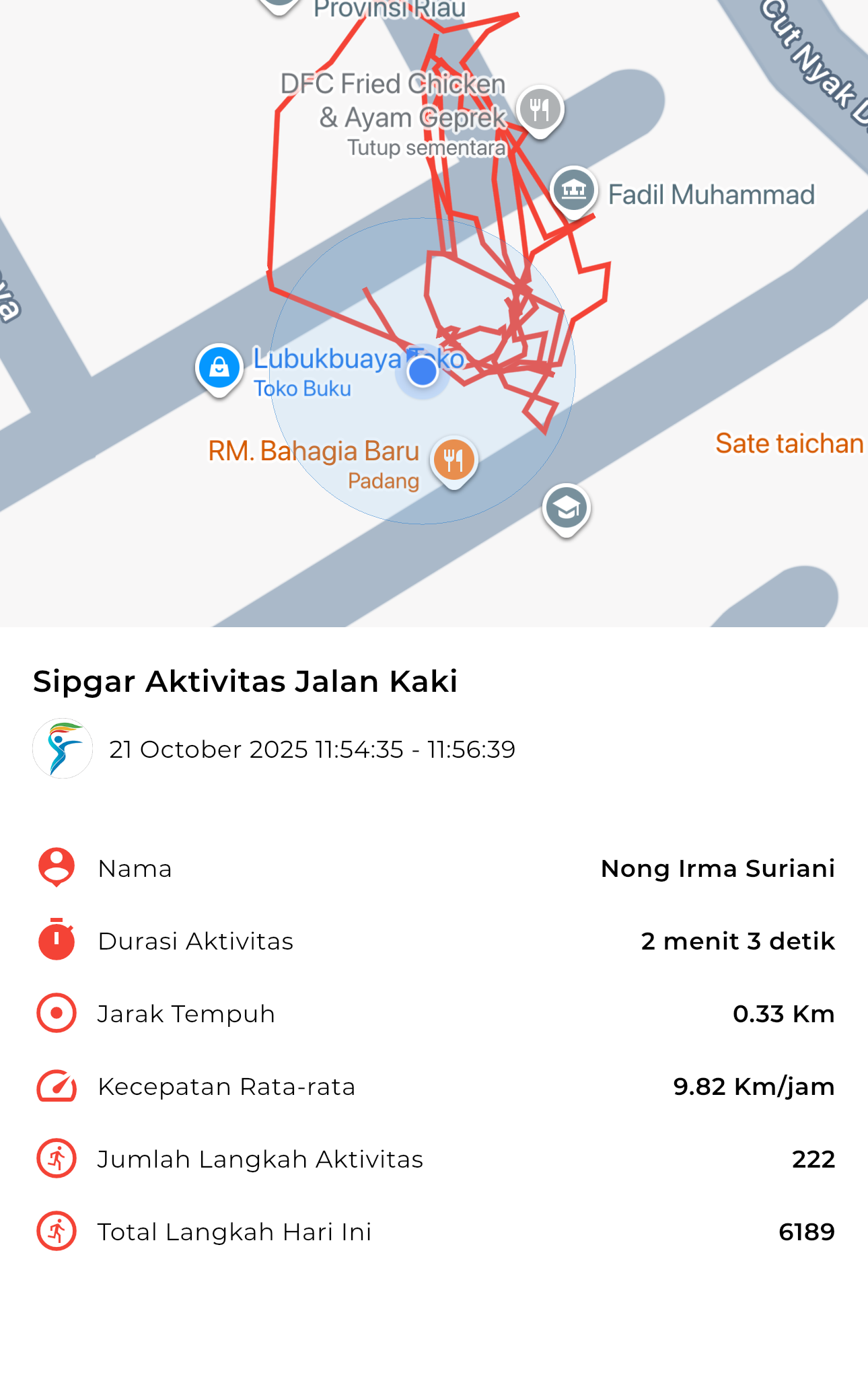Open RM. Bahagia Baru restaurant pin

(x=454, y=460)
